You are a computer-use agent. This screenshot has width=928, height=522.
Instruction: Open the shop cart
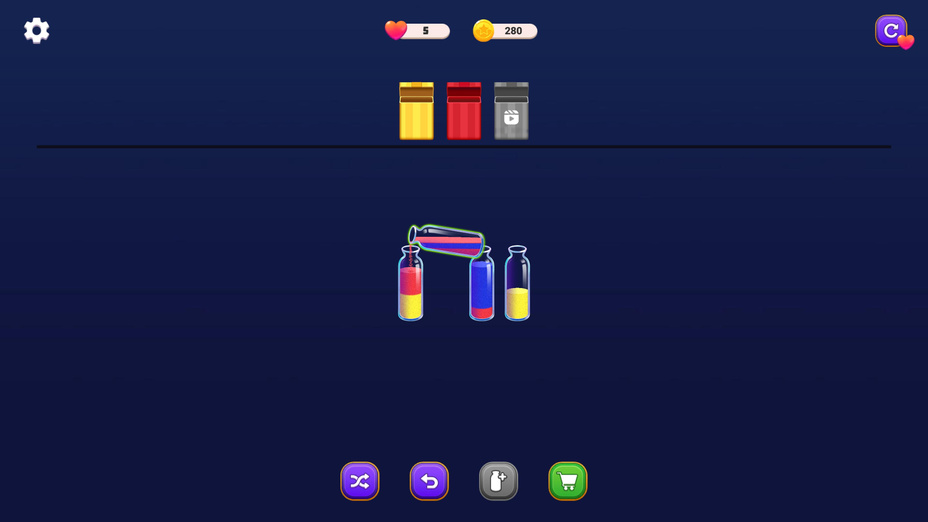pos(568,481)
